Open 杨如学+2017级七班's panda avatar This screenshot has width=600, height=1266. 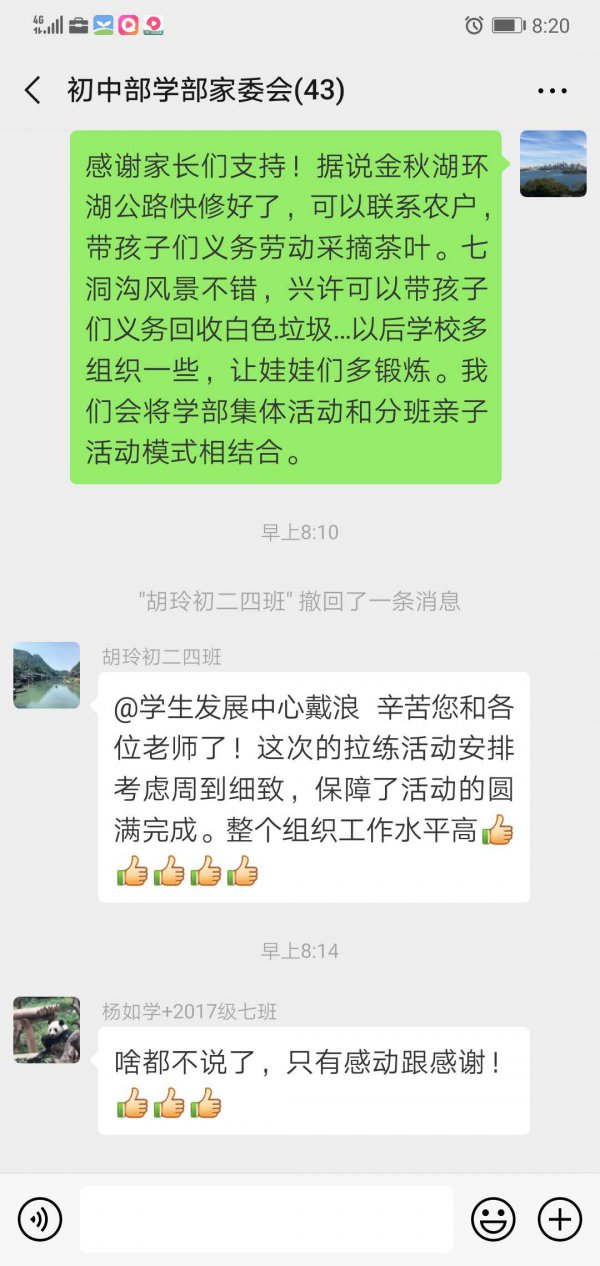(46, 1029)
